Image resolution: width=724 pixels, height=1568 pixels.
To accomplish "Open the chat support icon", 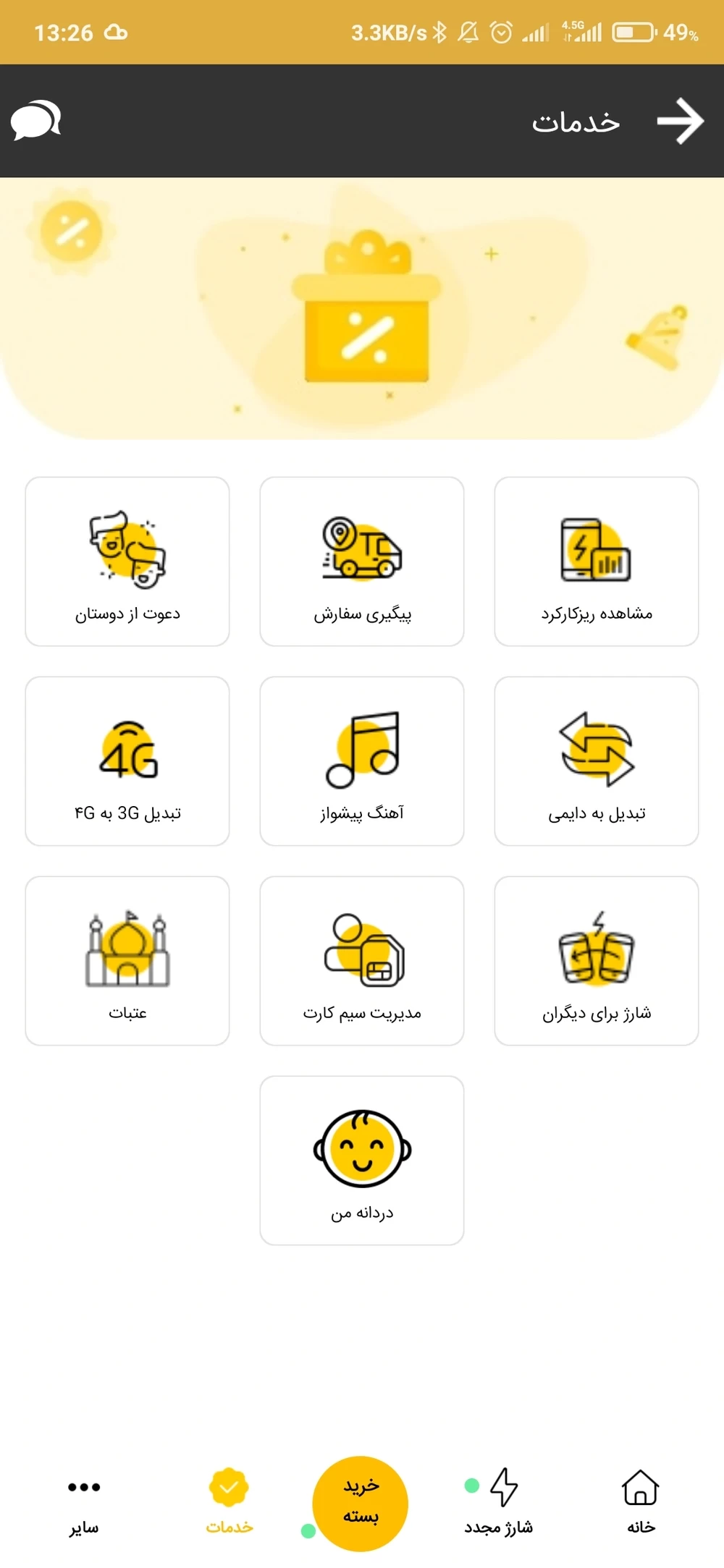I will (35, 120).
